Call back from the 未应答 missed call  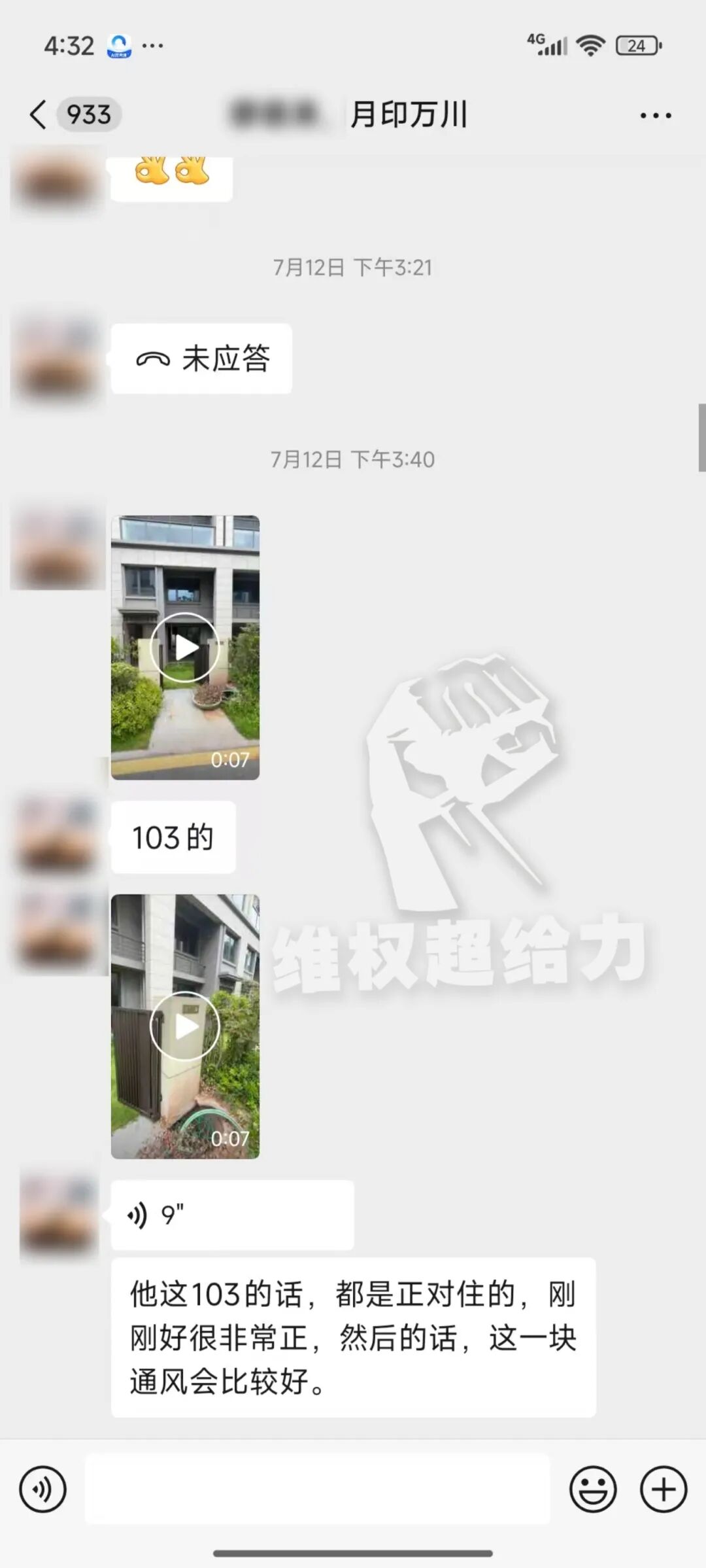(201, 358)
